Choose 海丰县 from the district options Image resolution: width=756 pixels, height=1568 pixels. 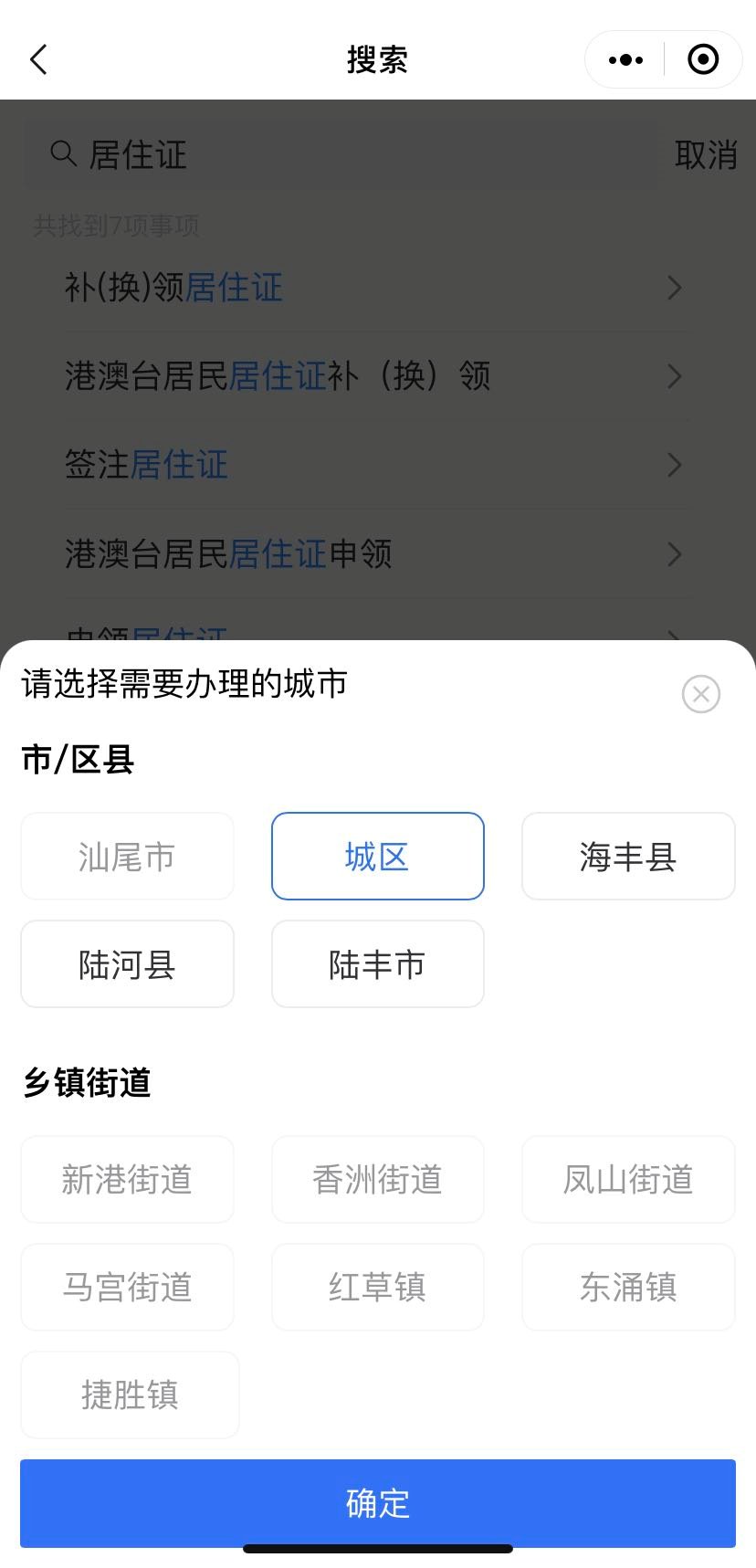[x=628, y=857]
